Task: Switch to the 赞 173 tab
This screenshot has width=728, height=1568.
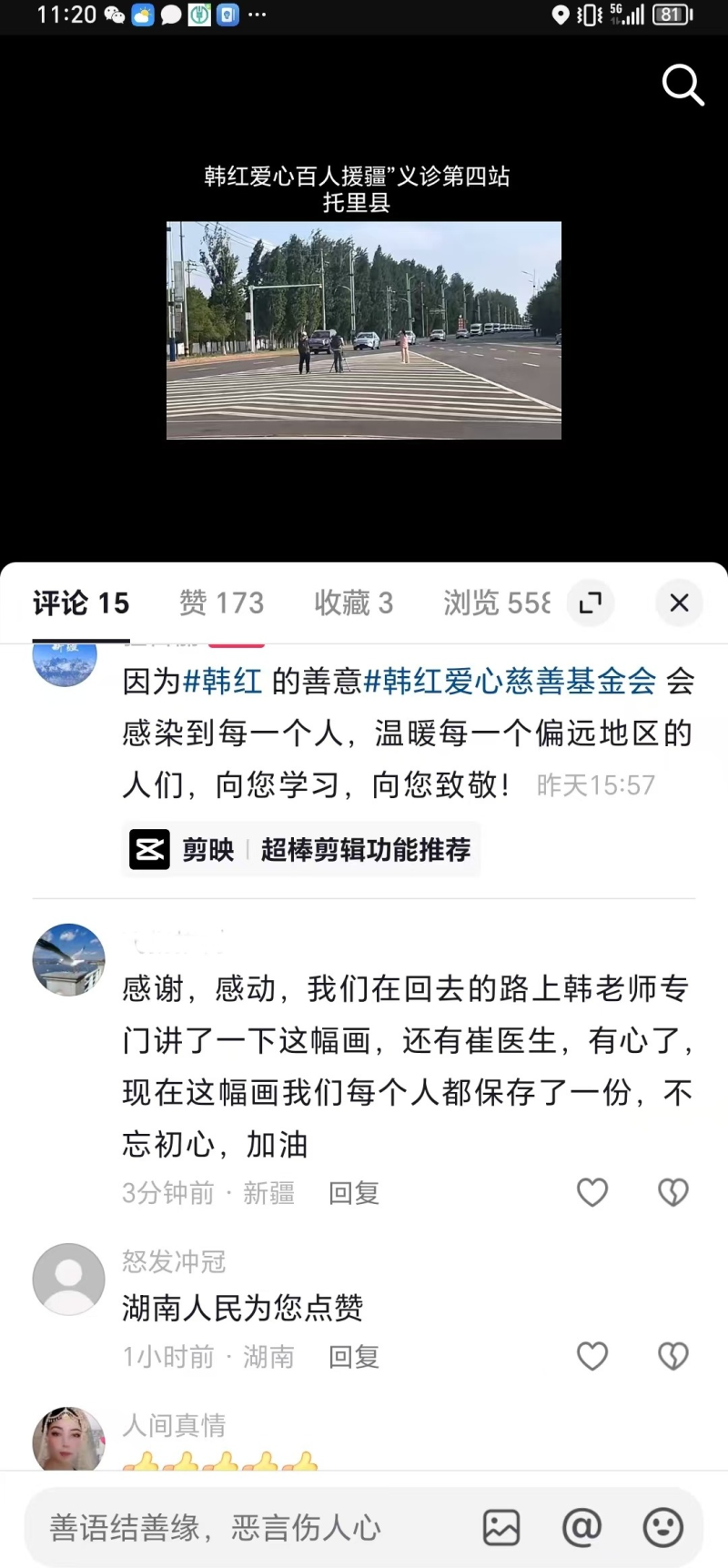Action: (x=221, y=602)
